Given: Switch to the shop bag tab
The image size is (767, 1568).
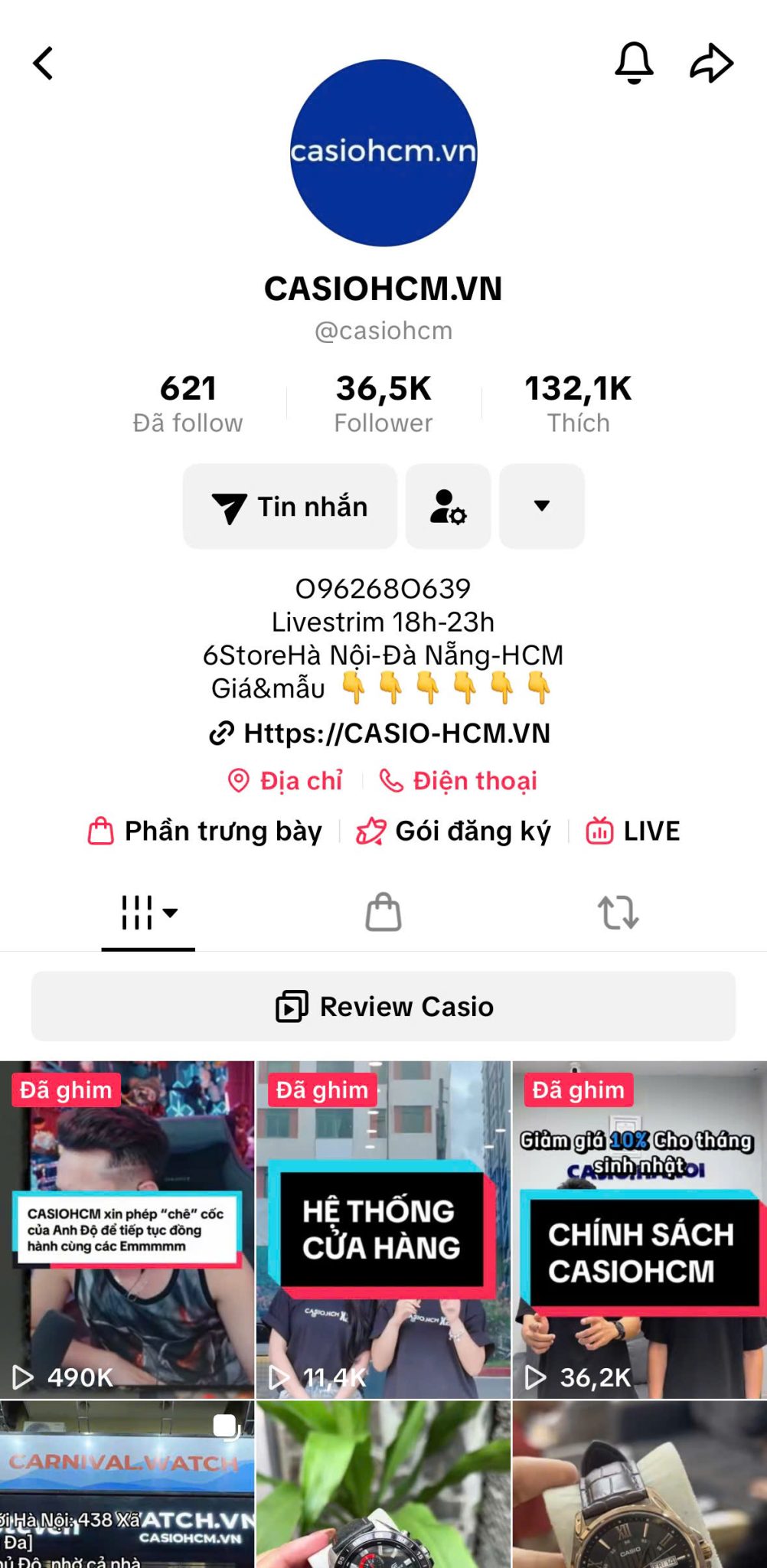Looking at the screenshot, I should coord(383,913).
